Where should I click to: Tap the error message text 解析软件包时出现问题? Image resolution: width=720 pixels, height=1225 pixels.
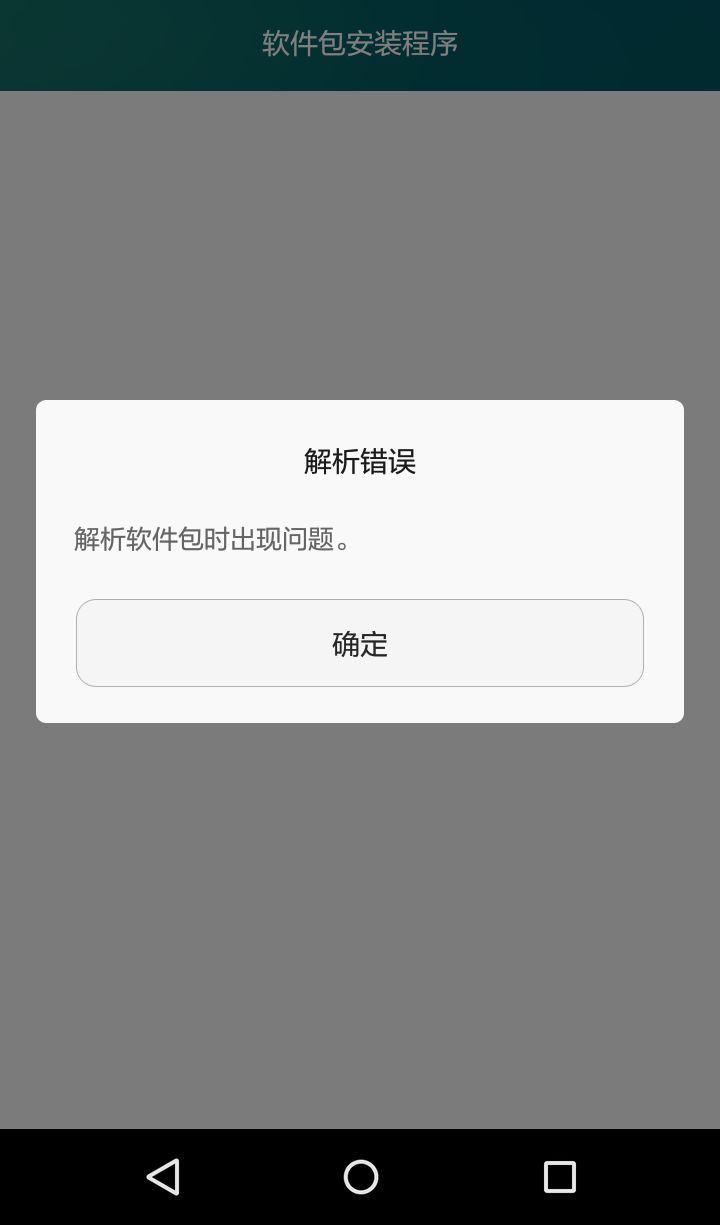click(210, 540)
